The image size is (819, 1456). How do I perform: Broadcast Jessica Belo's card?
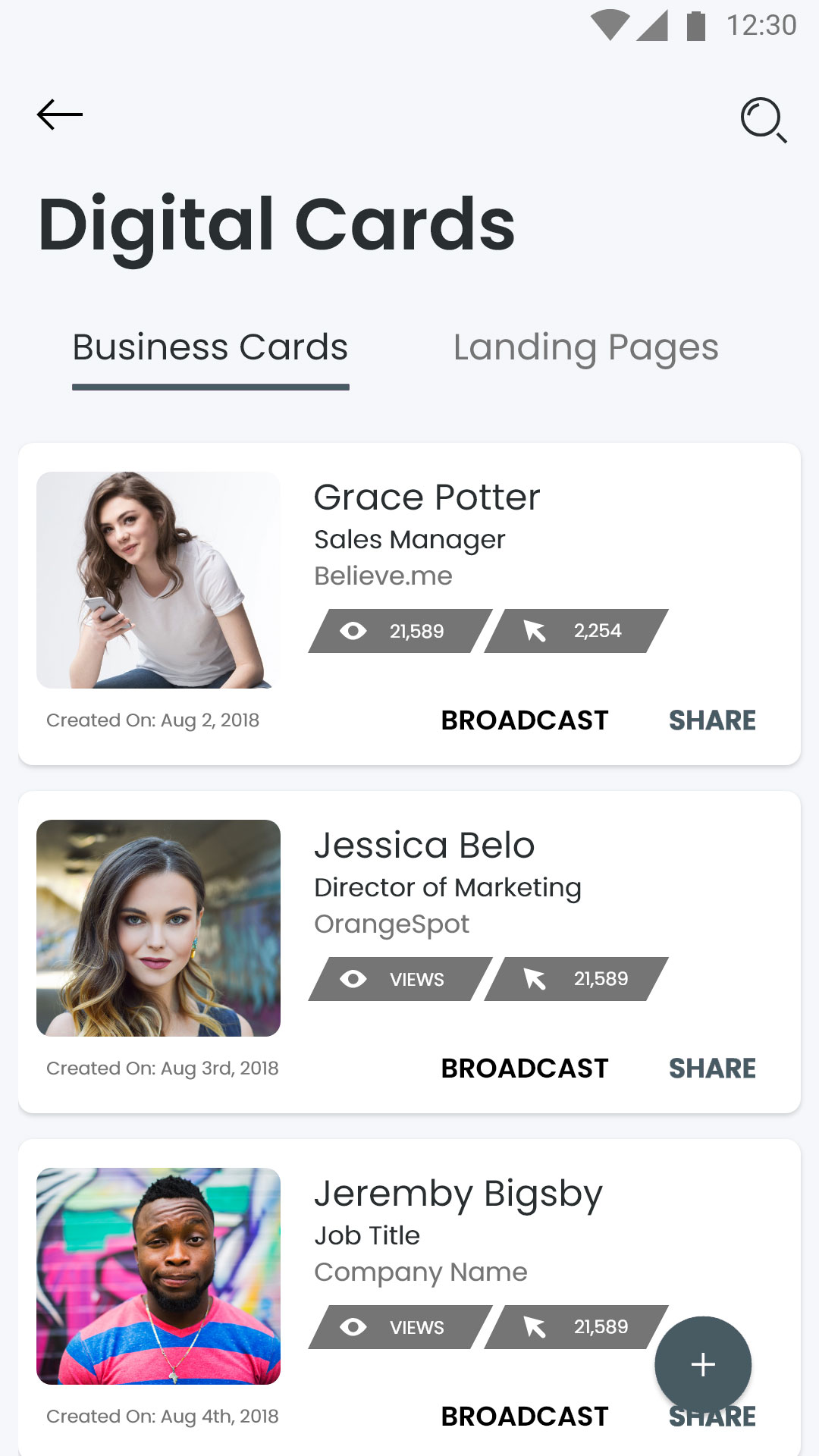pos(524,1068)
